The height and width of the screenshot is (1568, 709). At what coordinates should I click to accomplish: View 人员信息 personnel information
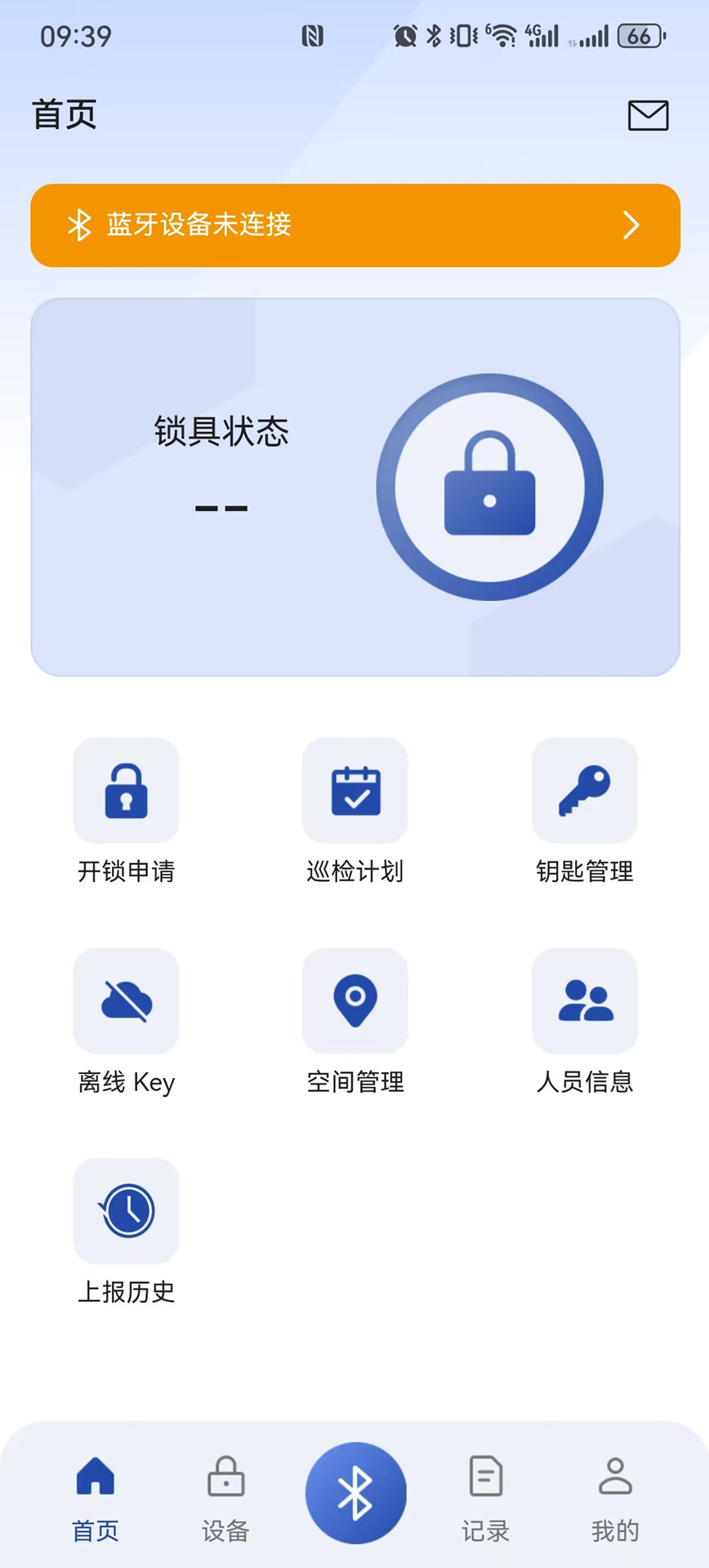point(585,1001)
